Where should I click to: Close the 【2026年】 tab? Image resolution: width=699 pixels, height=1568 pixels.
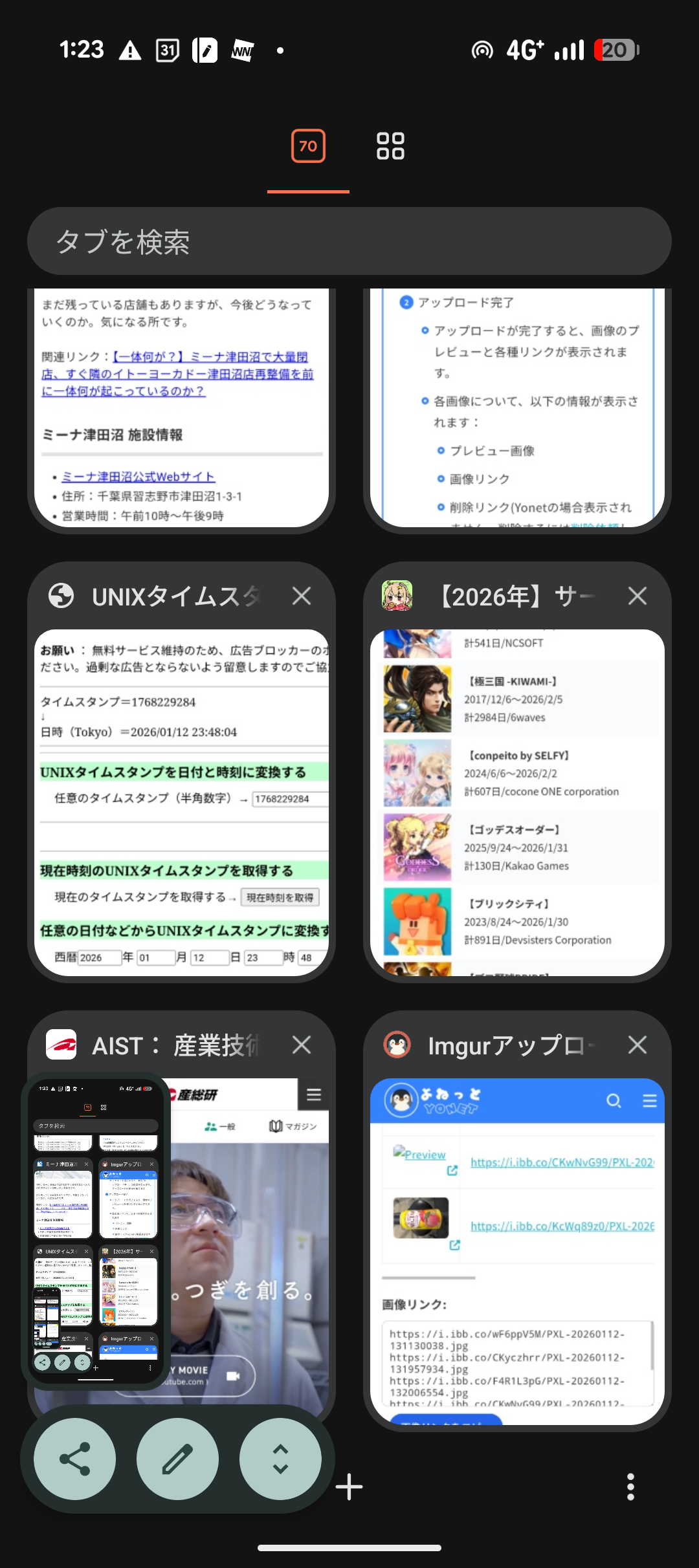(x=638, y=596)
